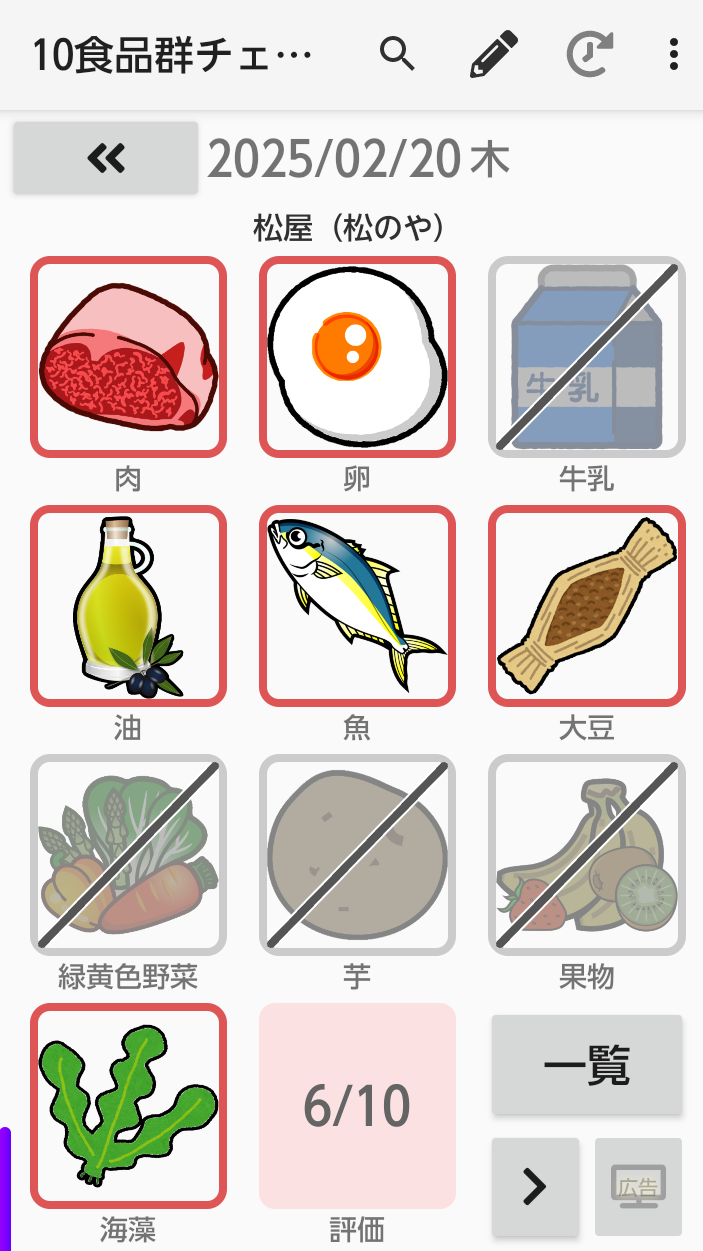The height and width of the screenshot is (1251, 703).
Task: Toggle the 魚 (fish) food tile
Action: (357, 606)
